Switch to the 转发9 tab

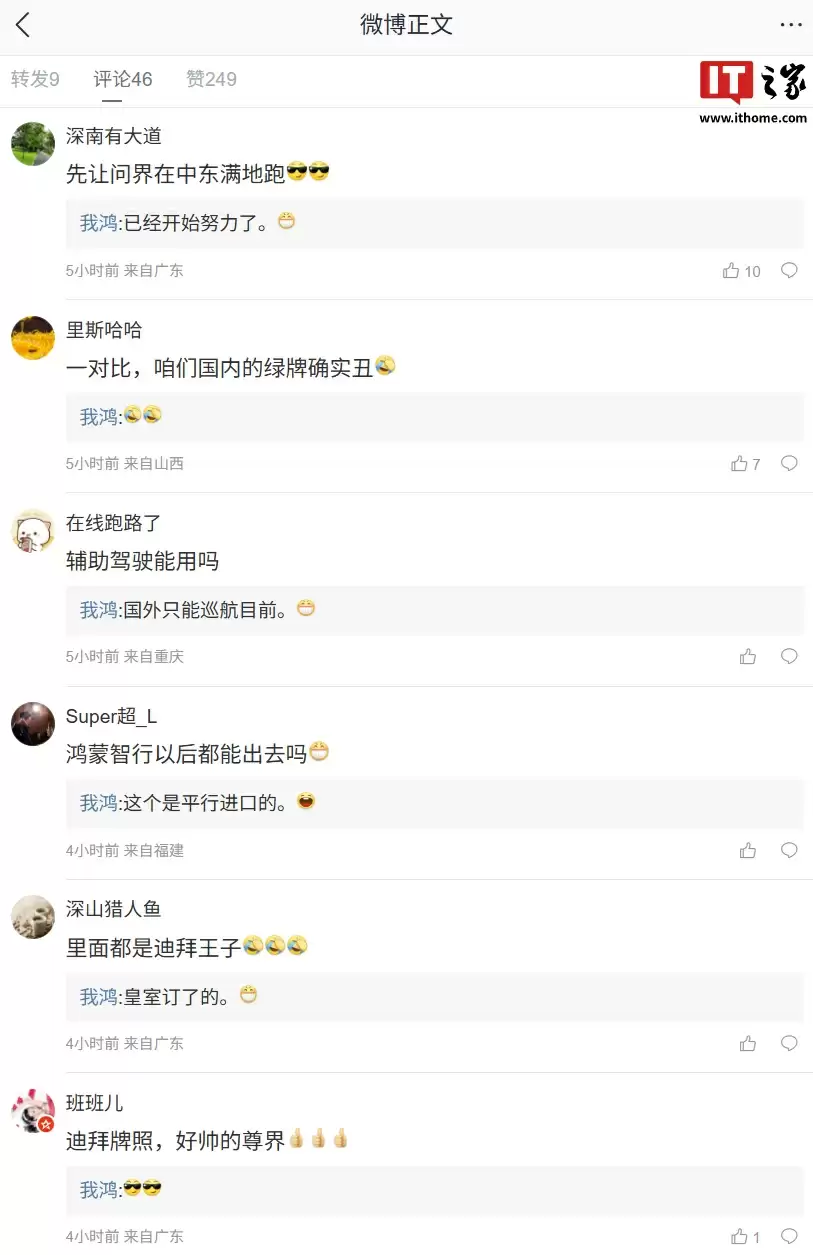35,78
